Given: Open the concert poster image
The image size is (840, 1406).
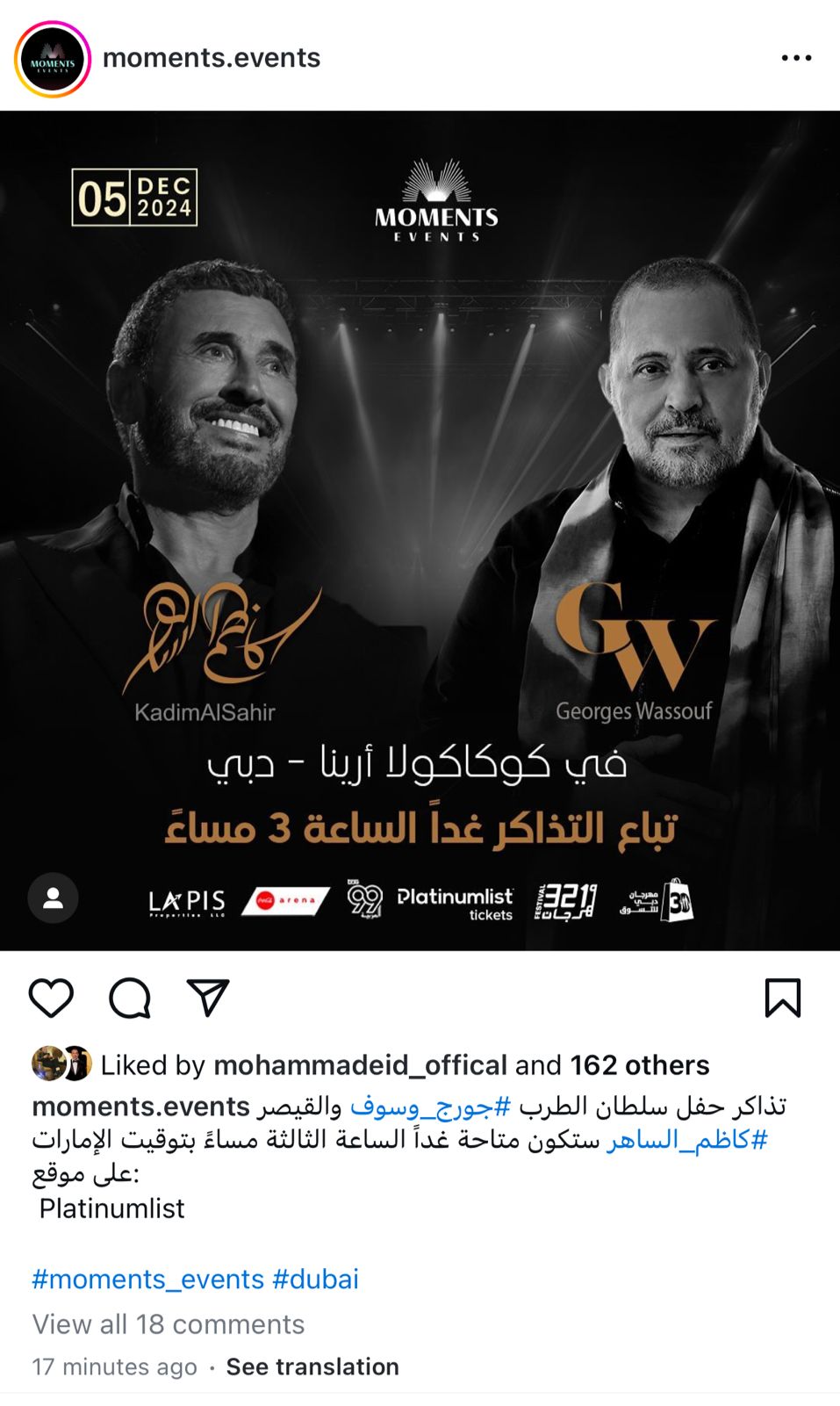Looking at the screenshot, I should 420,492.
